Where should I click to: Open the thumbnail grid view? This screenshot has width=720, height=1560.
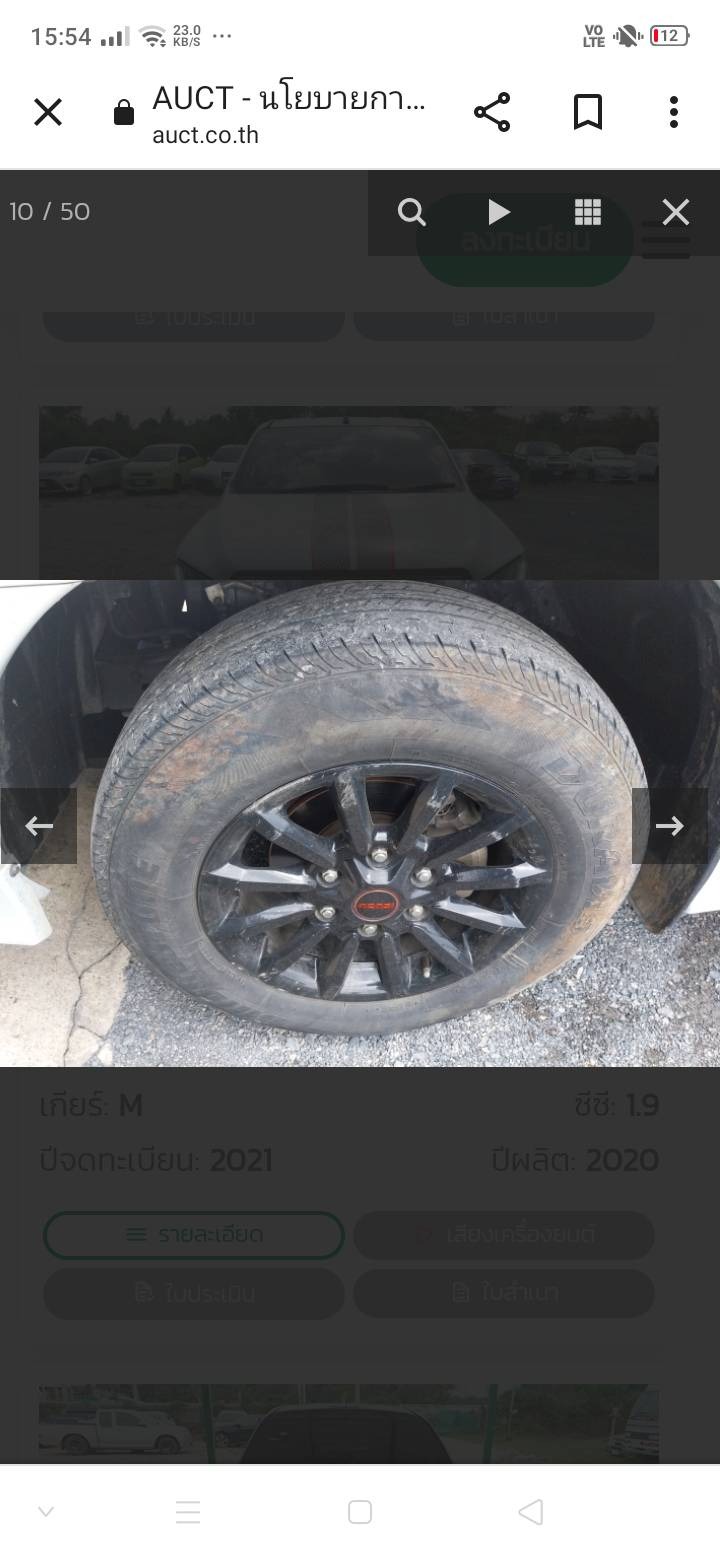click(x=588, y=212)
